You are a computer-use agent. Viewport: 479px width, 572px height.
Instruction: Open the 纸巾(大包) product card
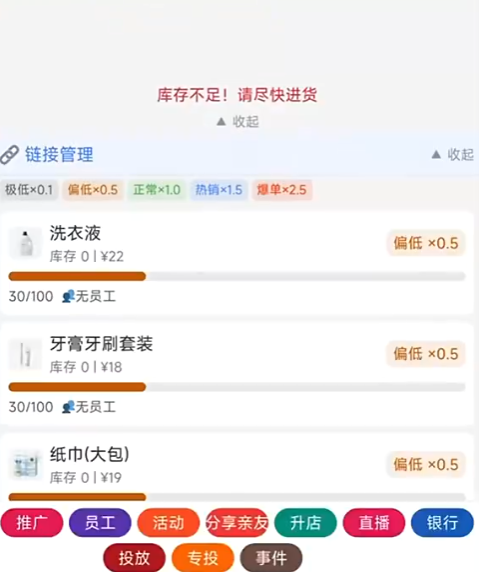tap(237, 467)
